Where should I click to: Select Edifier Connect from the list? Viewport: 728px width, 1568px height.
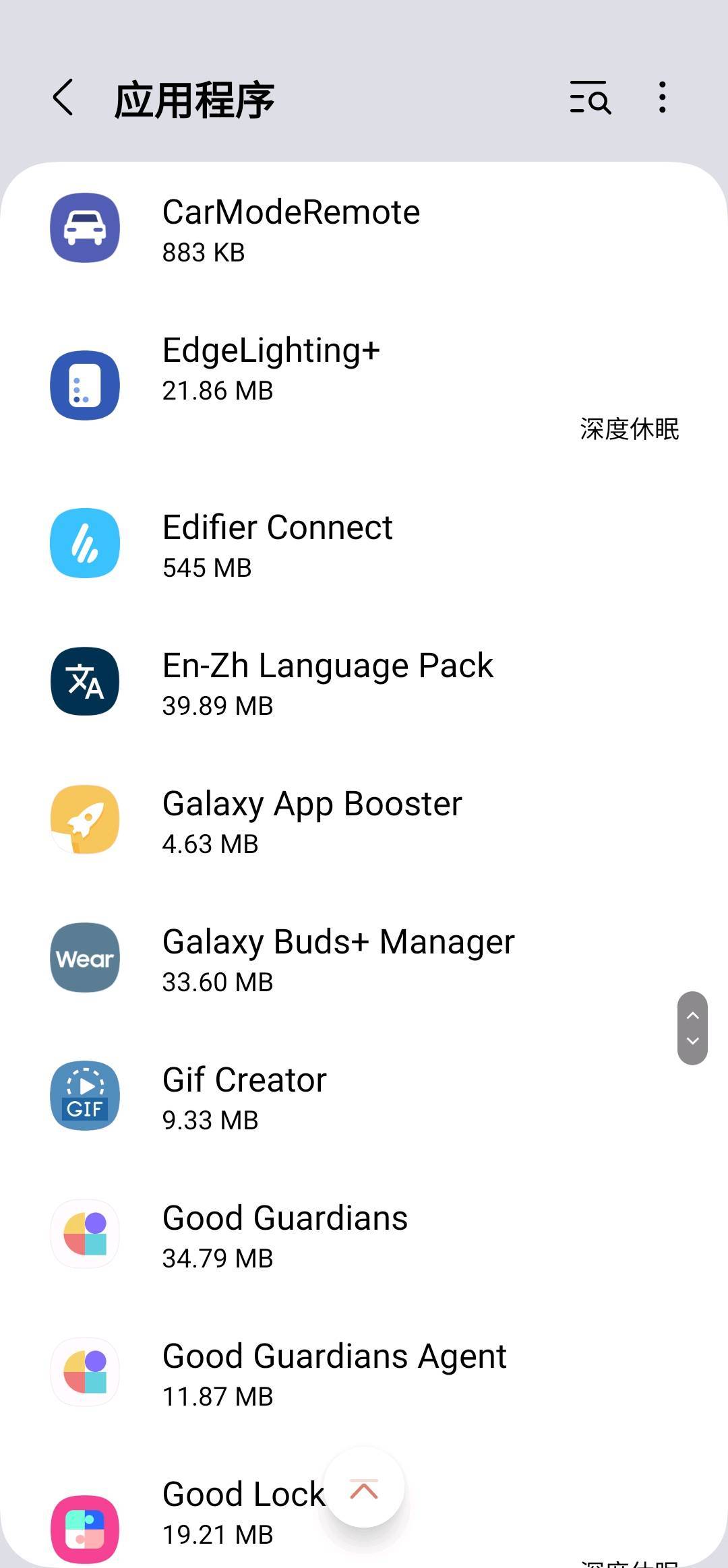pyautogui.click(x=277, y=544)
